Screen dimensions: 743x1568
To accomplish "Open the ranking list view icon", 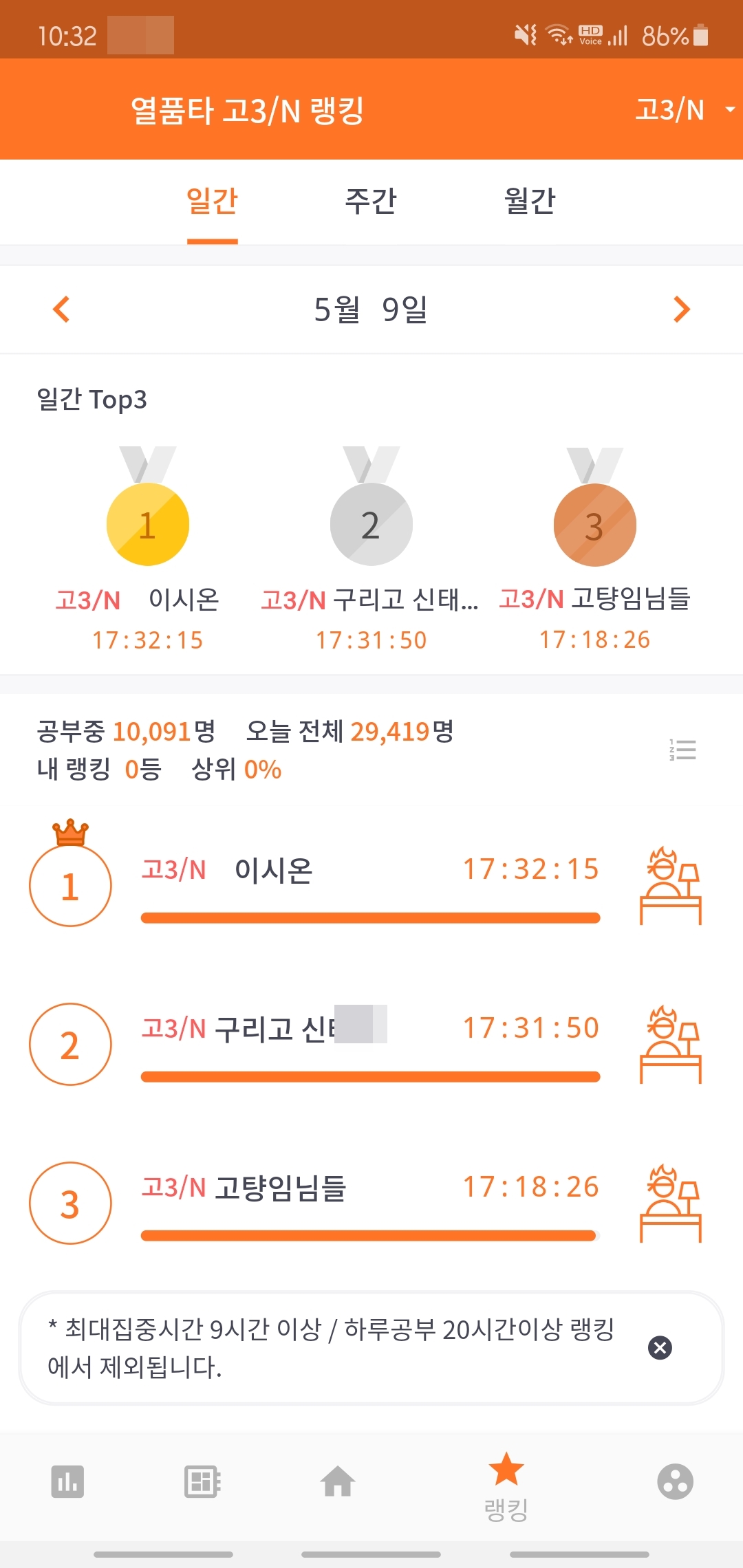I will click(682, 750).
